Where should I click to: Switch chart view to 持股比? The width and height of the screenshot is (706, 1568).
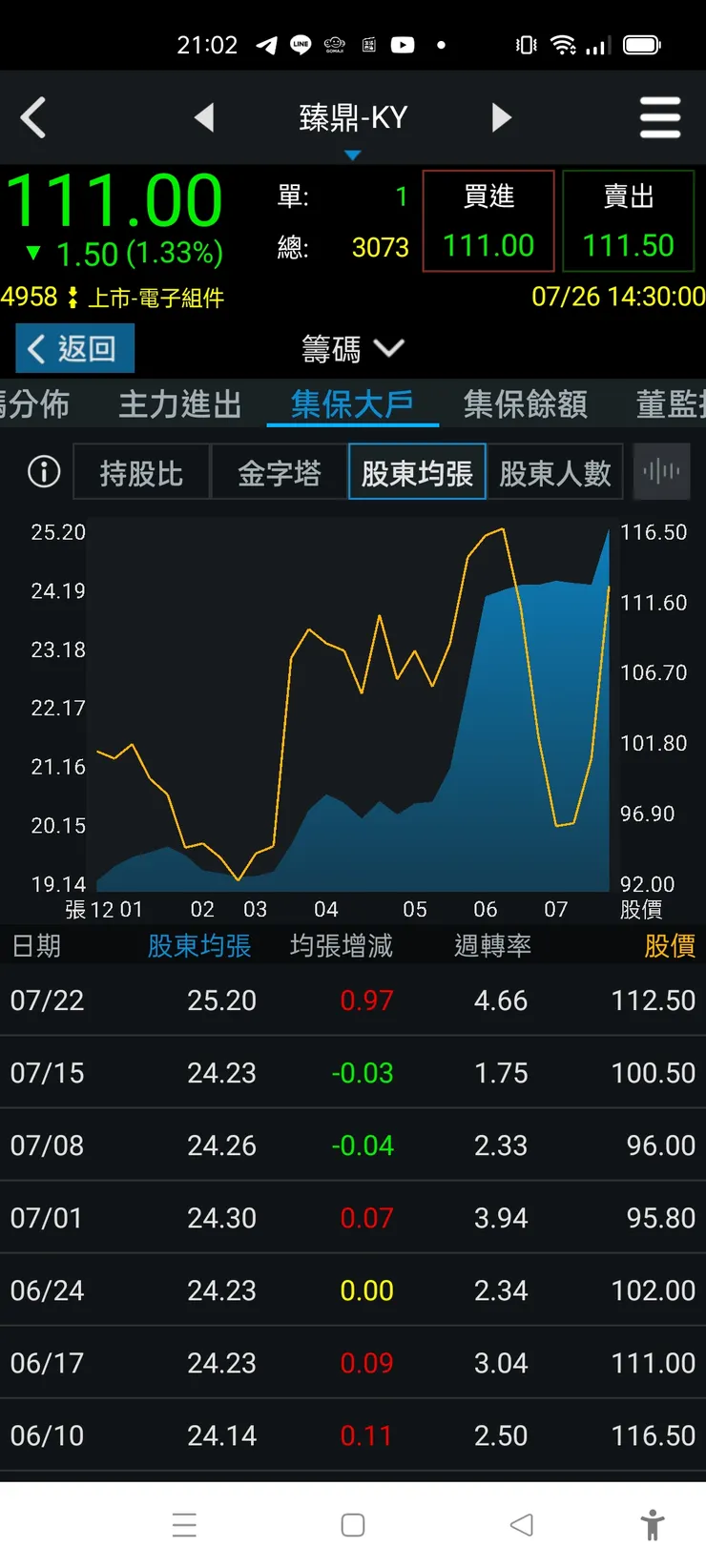coord(141,471)
